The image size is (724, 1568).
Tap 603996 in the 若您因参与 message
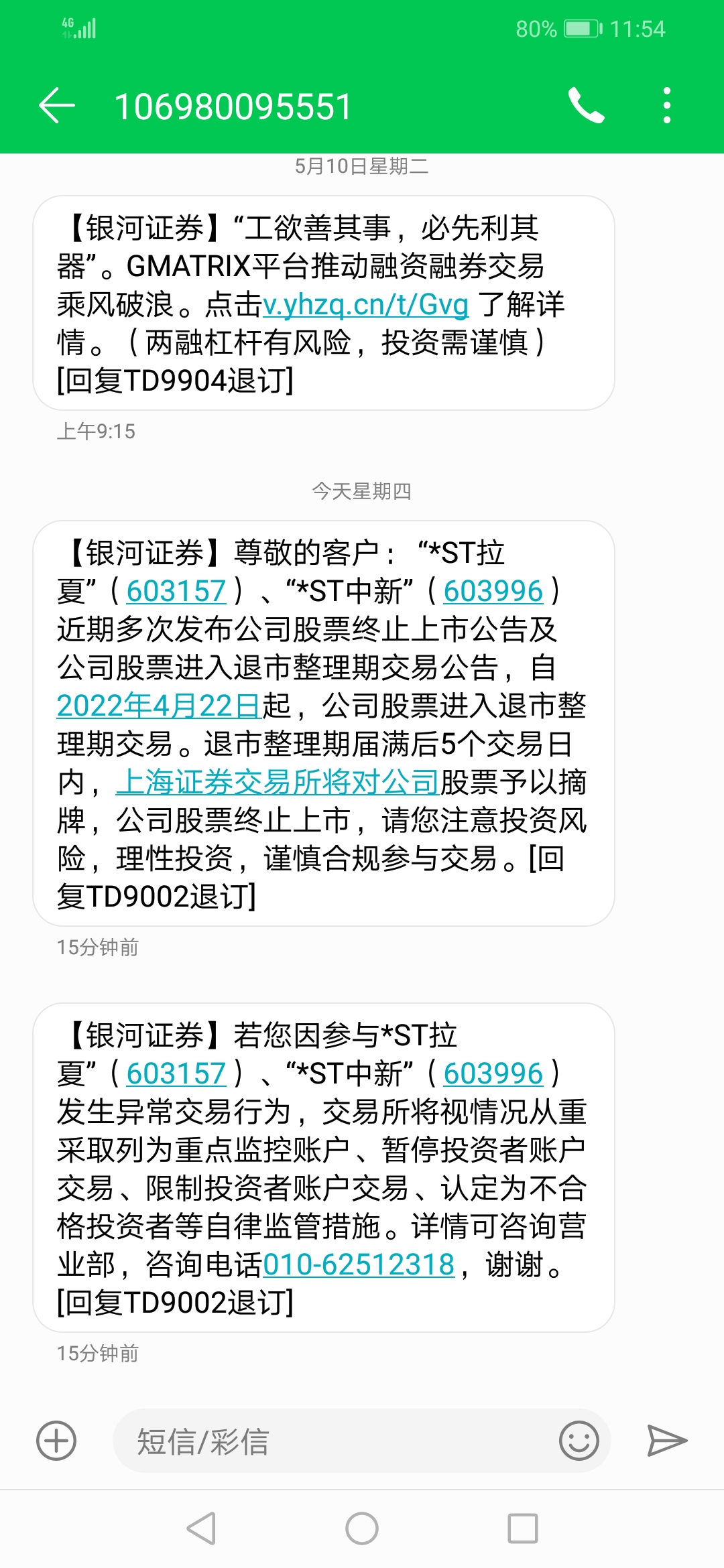(493, 1074)
